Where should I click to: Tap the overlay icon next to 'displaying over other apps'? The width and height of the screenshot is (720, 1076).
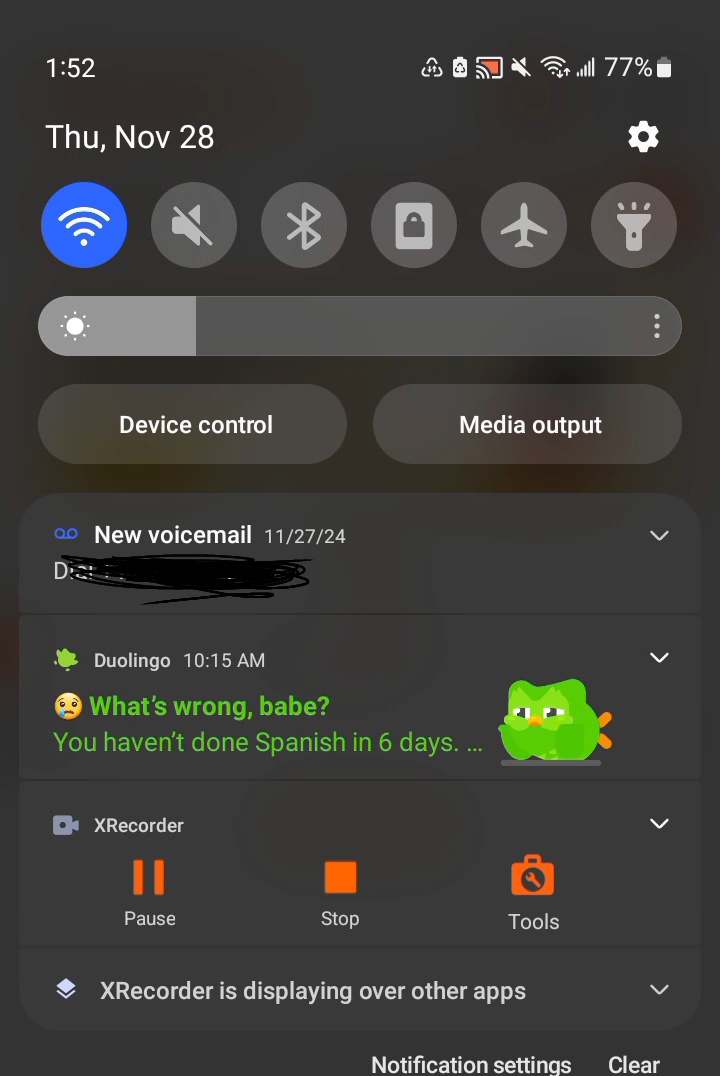pyautogui.click(x=66, y=990)
